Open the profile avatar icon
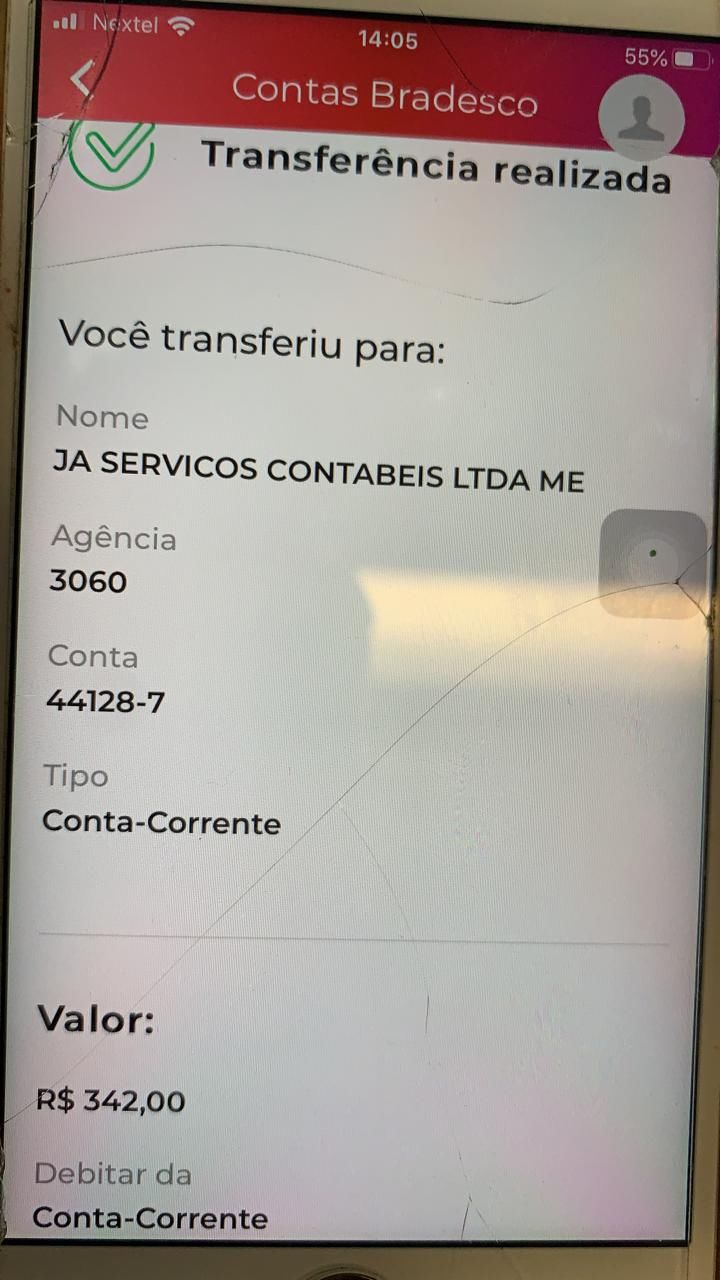720x1280 pixels. (x=641, y=118)
